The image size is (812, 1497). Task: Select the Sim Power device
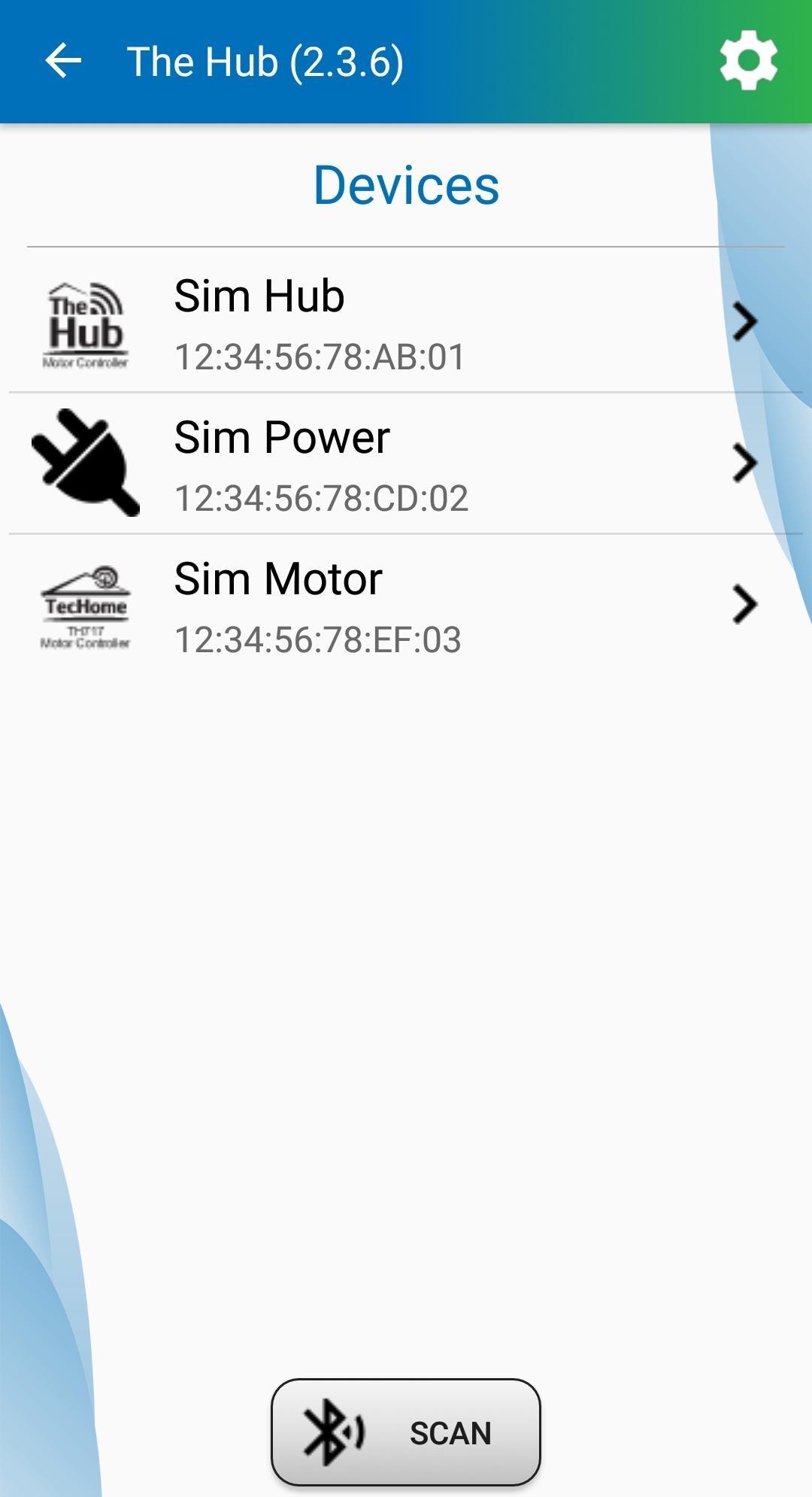406,463
